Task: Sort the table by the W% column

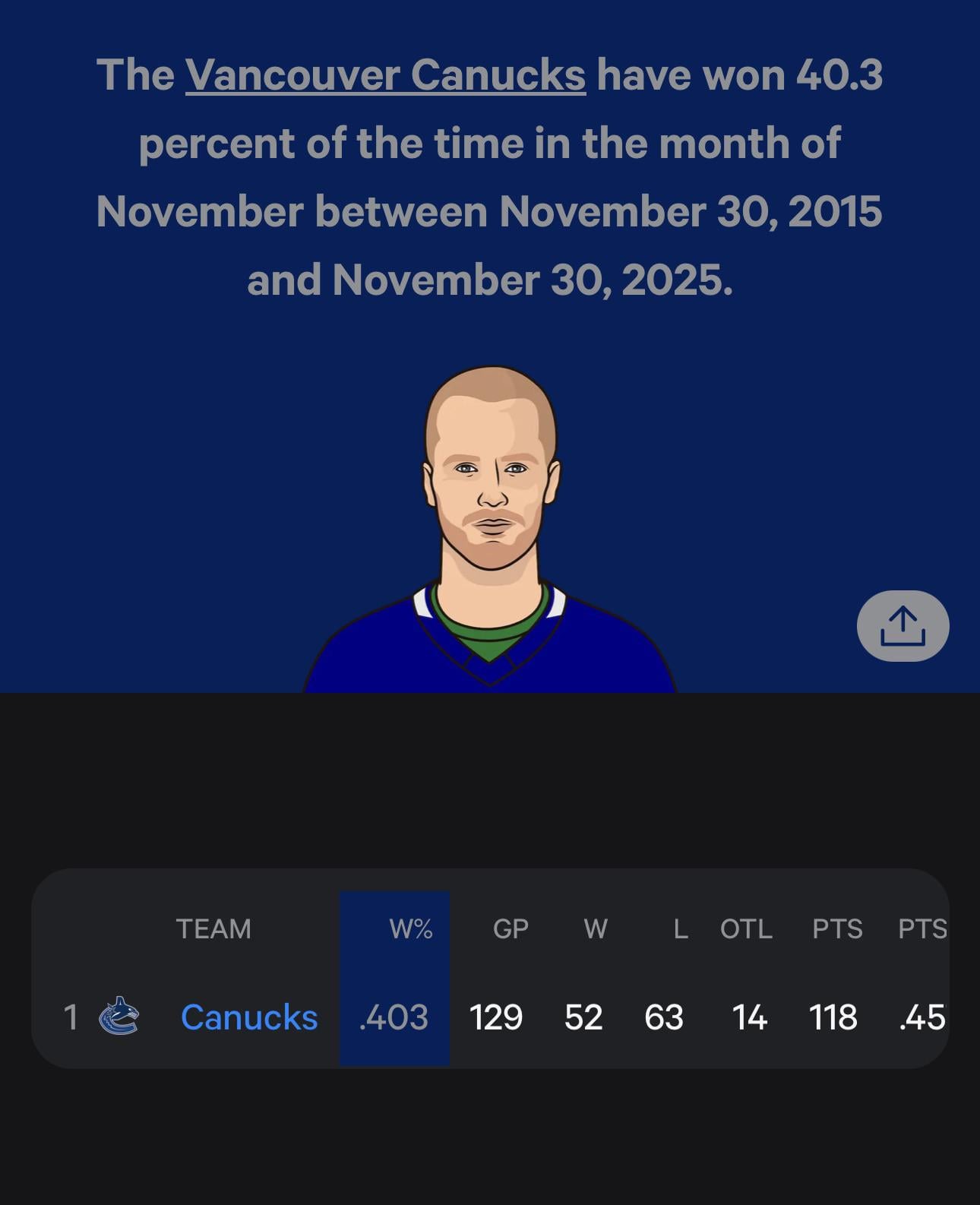Action: (410, 928)
